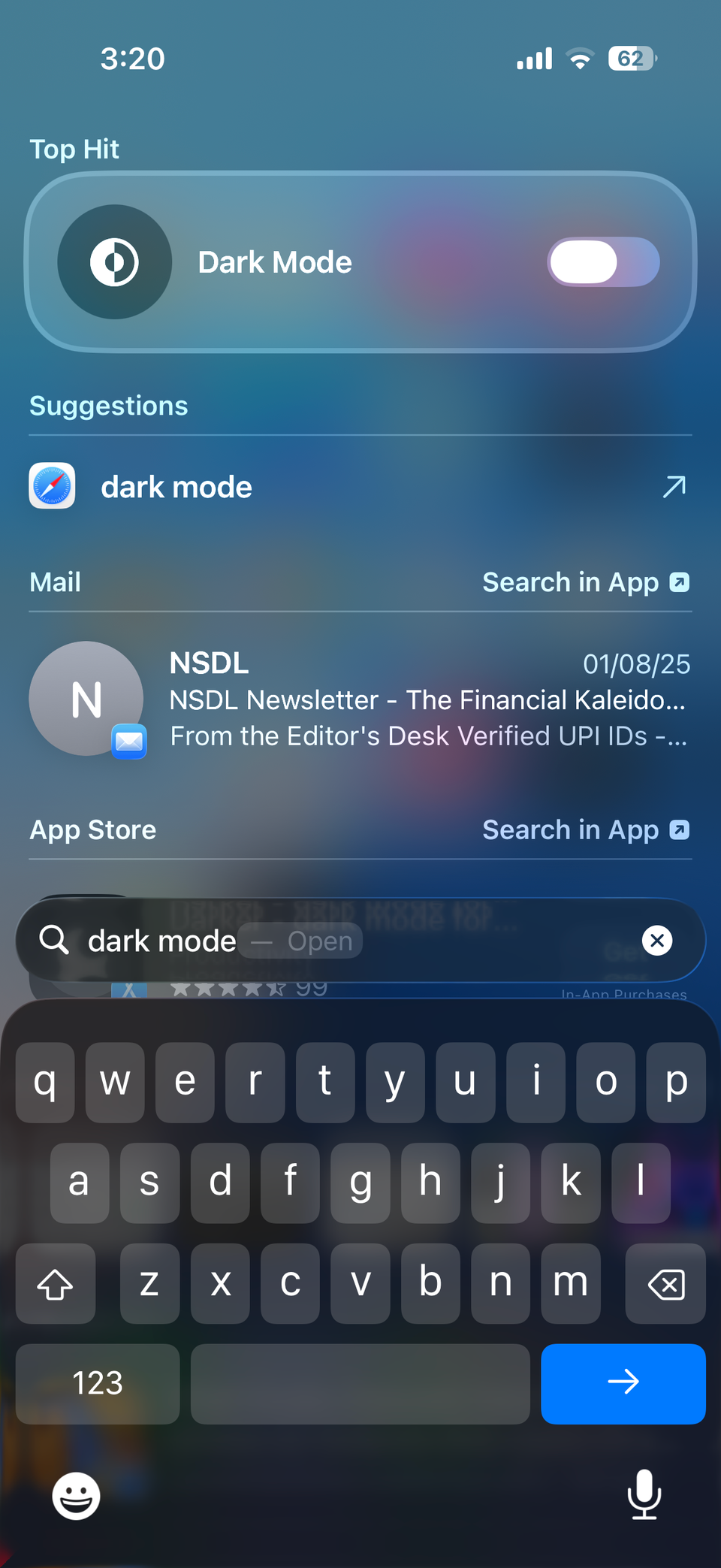Clear the dark mode search text
The height and width of the screenshot is (1568, 721).
656,940
